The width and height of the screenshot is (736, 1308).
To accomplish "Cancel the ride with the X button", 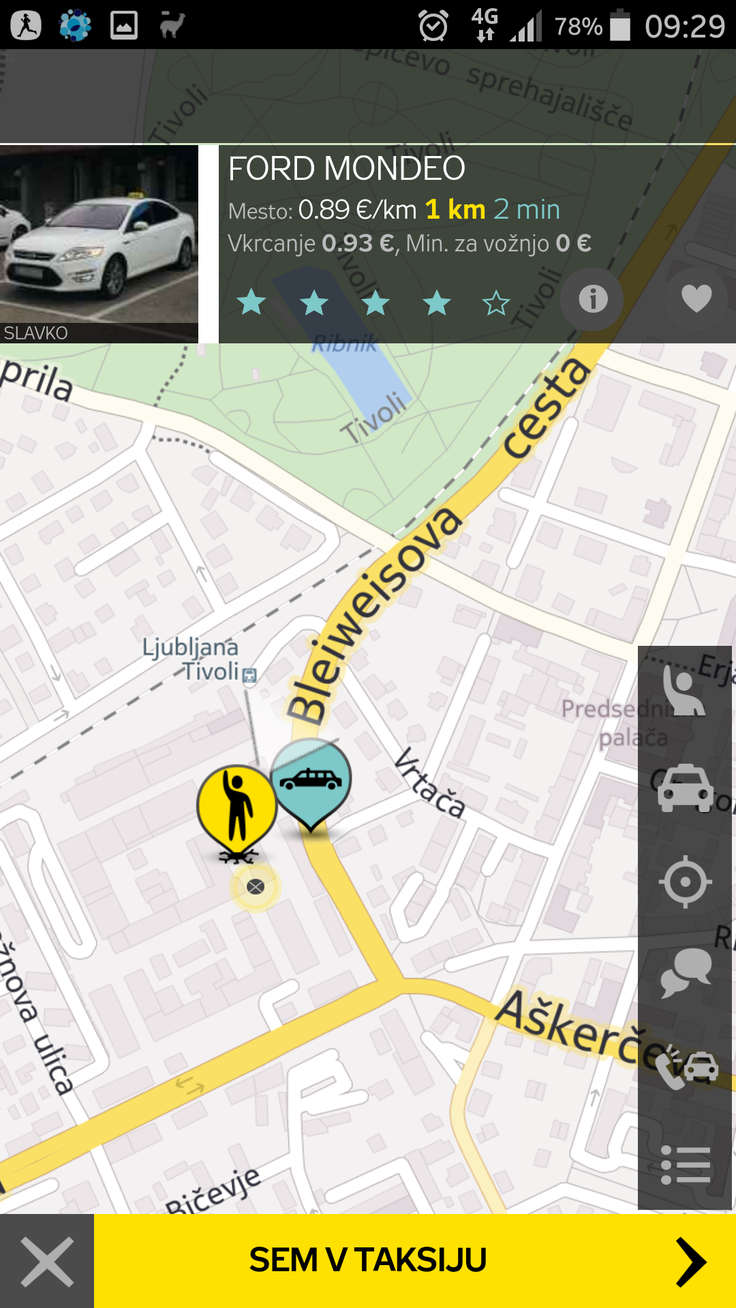I will pos(47,1261).
